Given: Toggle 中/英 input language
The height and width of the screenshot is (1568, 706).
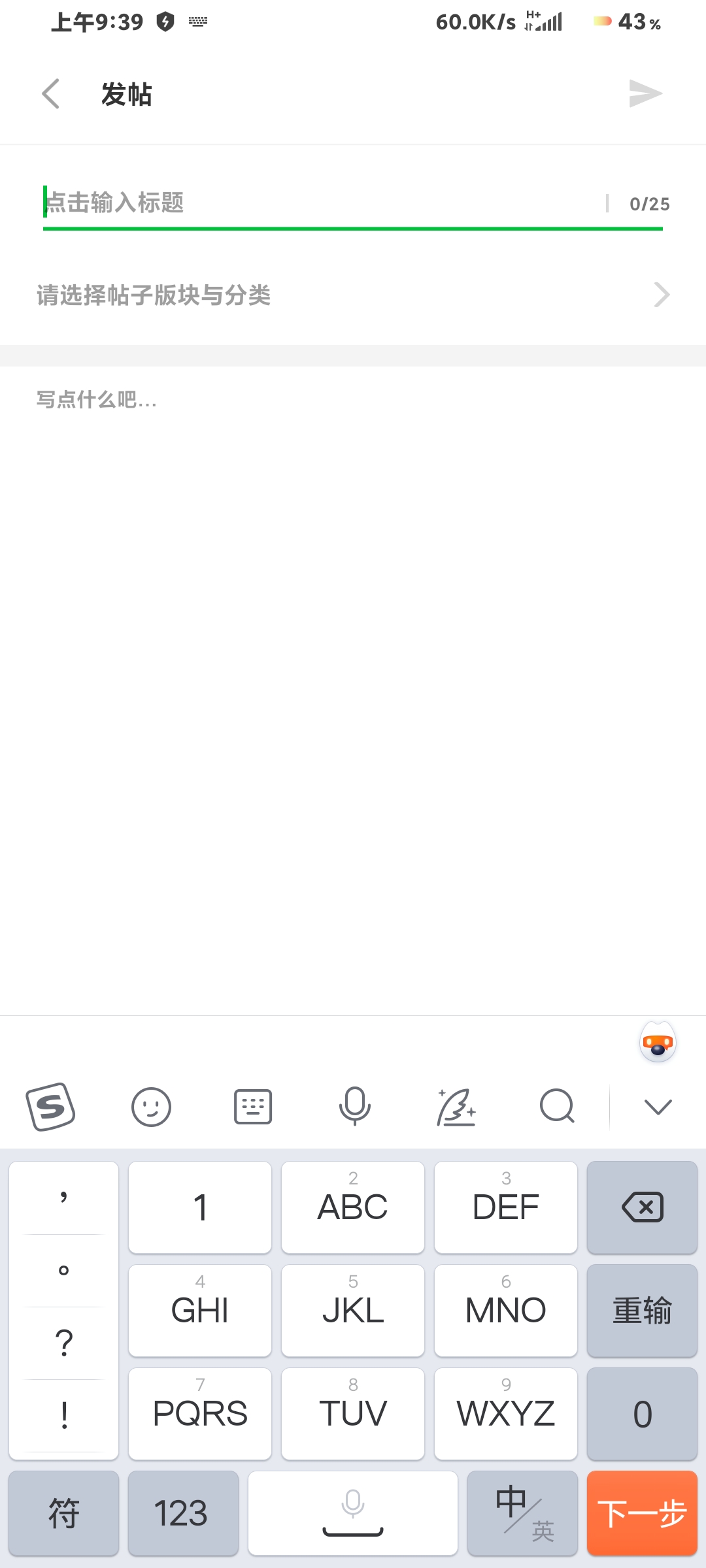Looking at the screenshot, I should coord(522,1513).
